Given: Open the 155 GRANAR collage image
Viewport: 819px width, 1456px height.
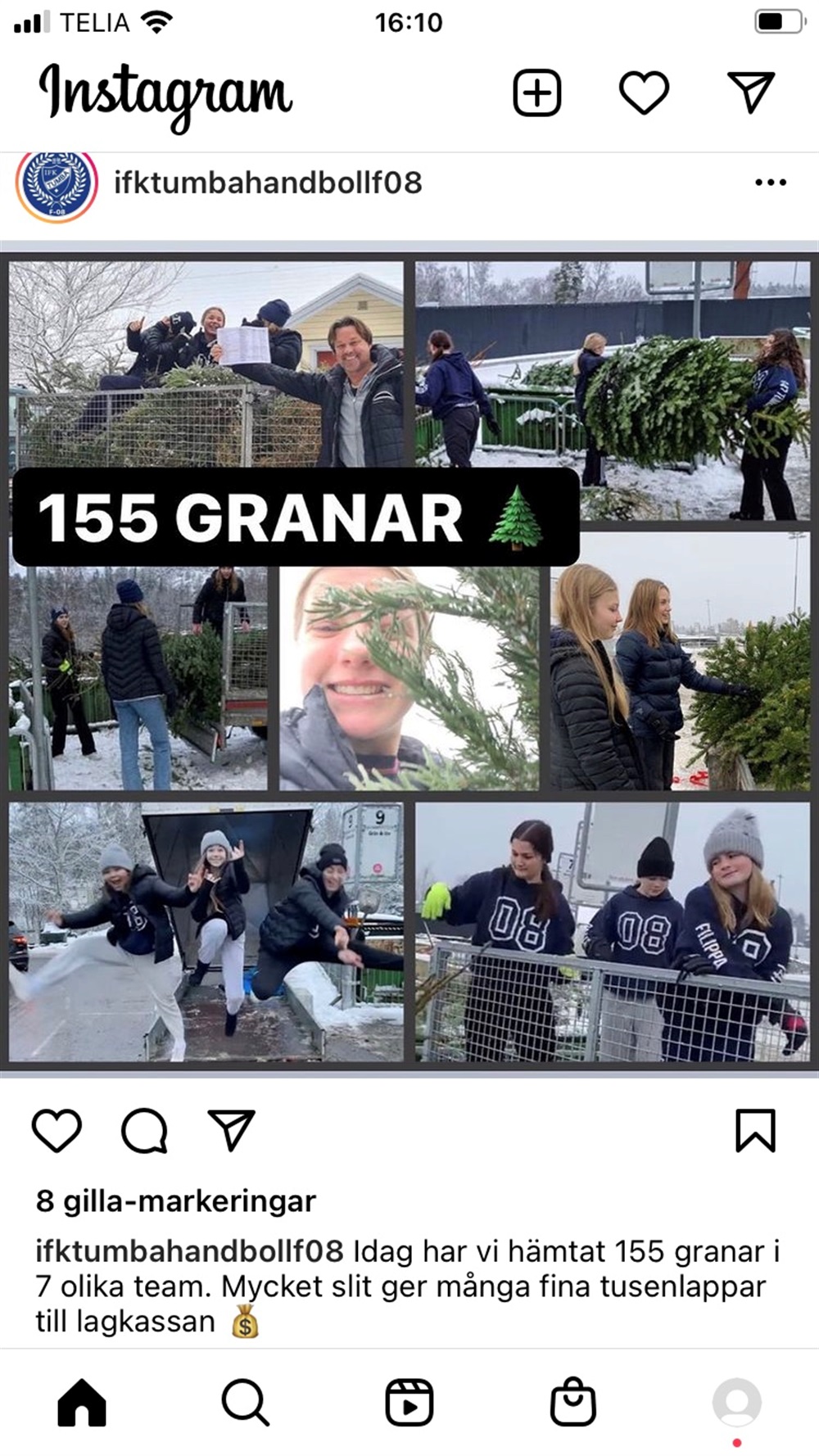Looking at the screenshot, I should point(409,660).
